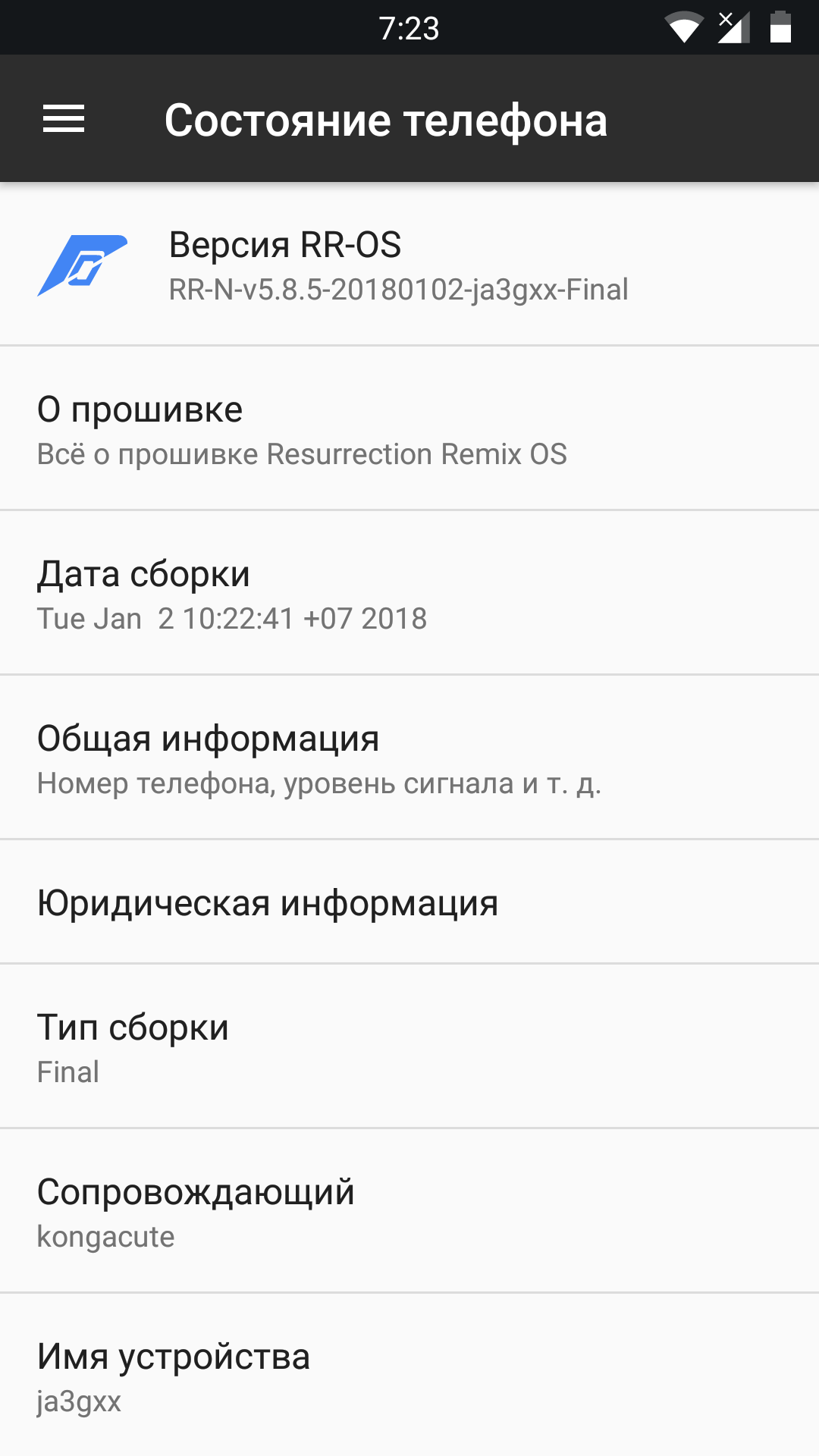Select the Сопровождающий kongacute row
Screen dimensions: 819x1456
(409, 1213)
